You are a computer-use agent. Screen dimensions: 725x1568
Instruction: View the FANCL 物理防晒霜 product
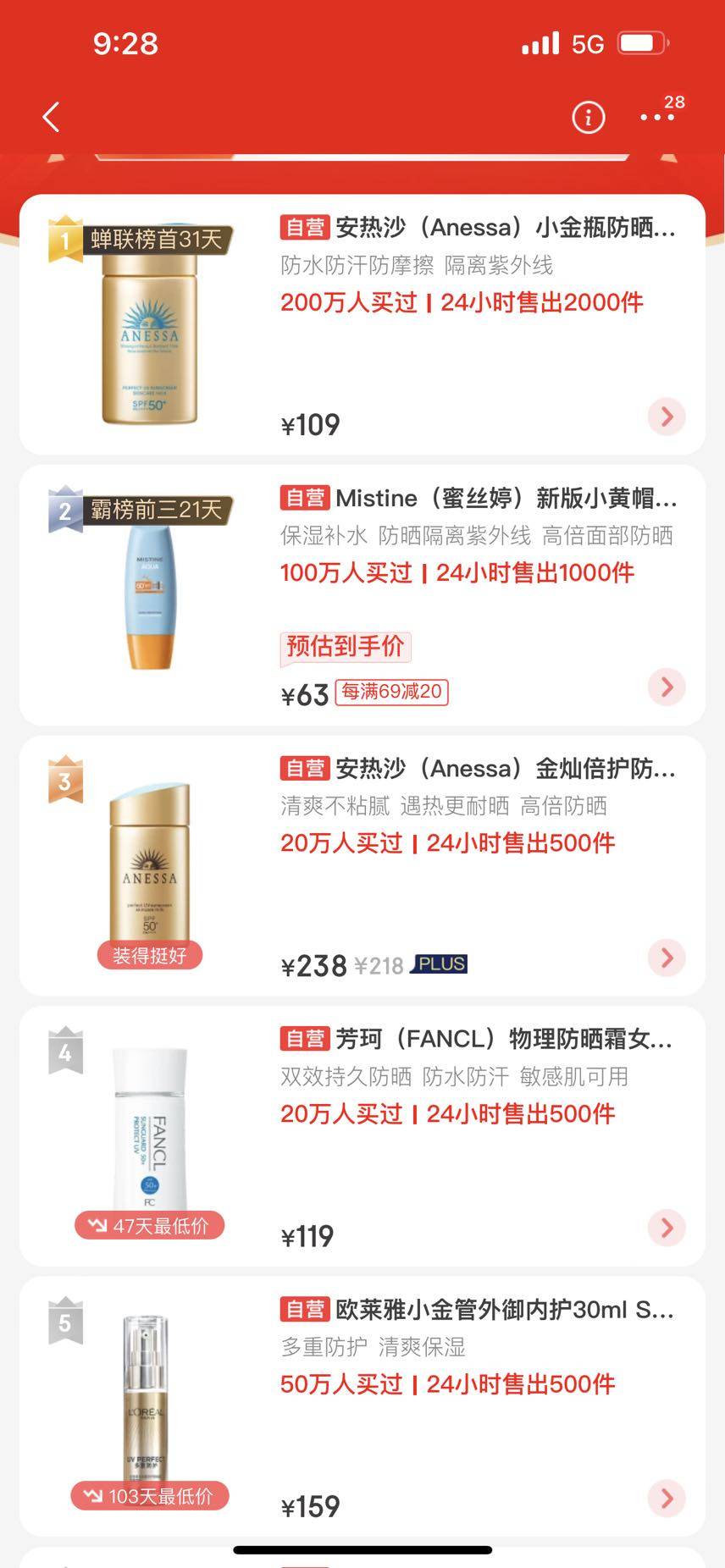[476, 1039]
